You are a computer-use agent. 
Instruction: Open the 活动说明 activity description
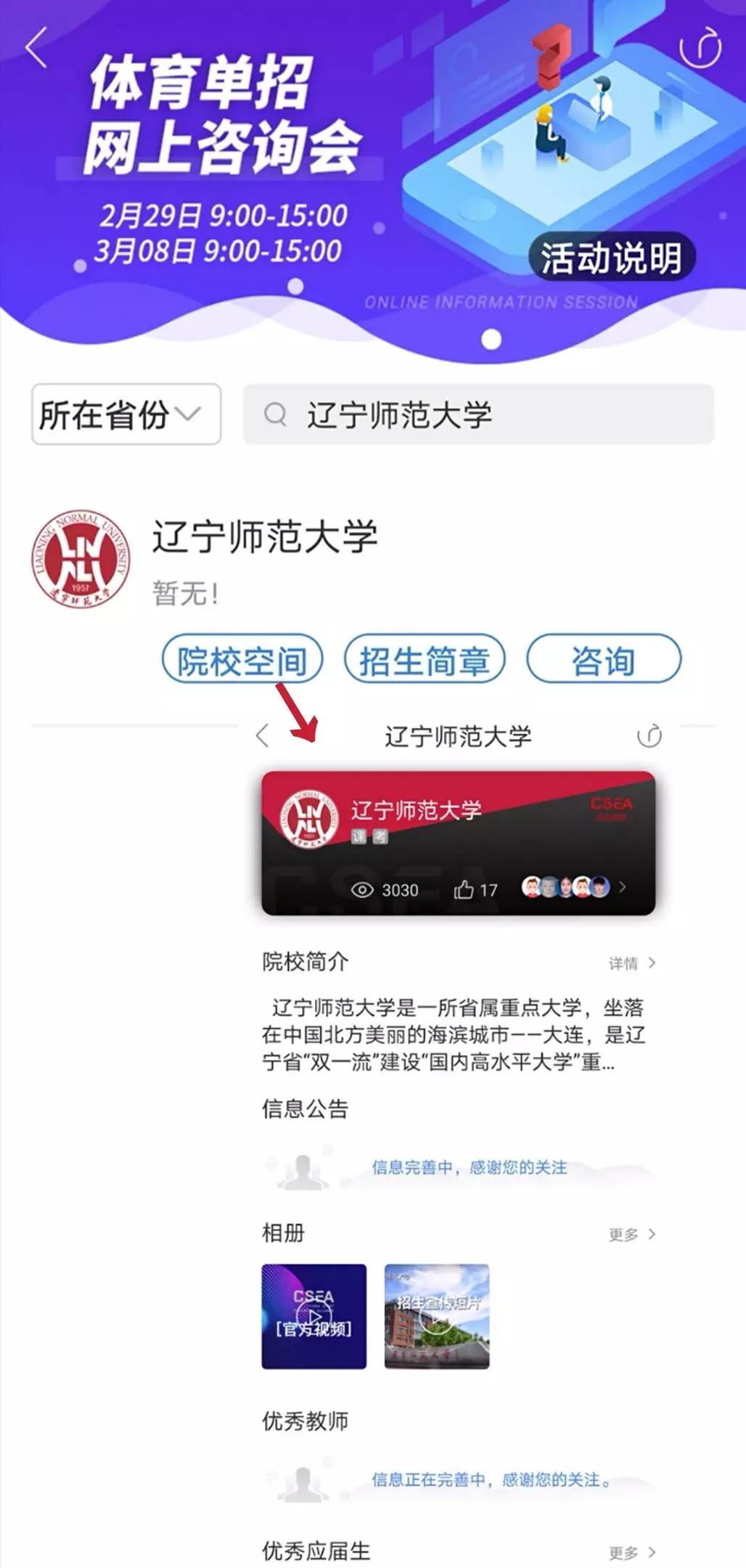click(x=611, y=258)
